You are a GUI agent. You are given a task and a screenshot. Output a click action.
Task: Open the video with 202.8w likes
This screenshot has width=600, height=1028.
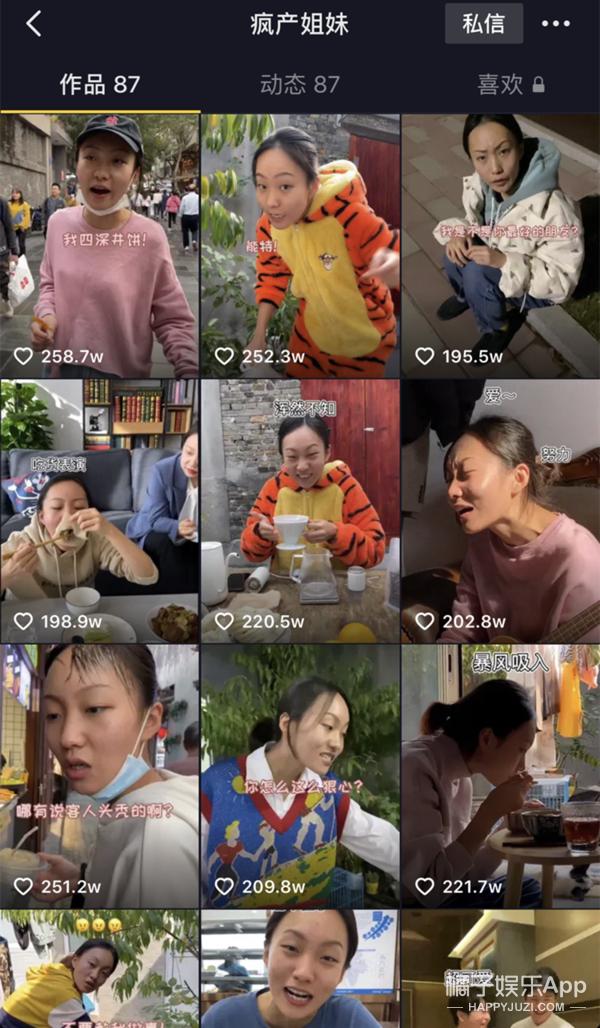click(500, 510)
